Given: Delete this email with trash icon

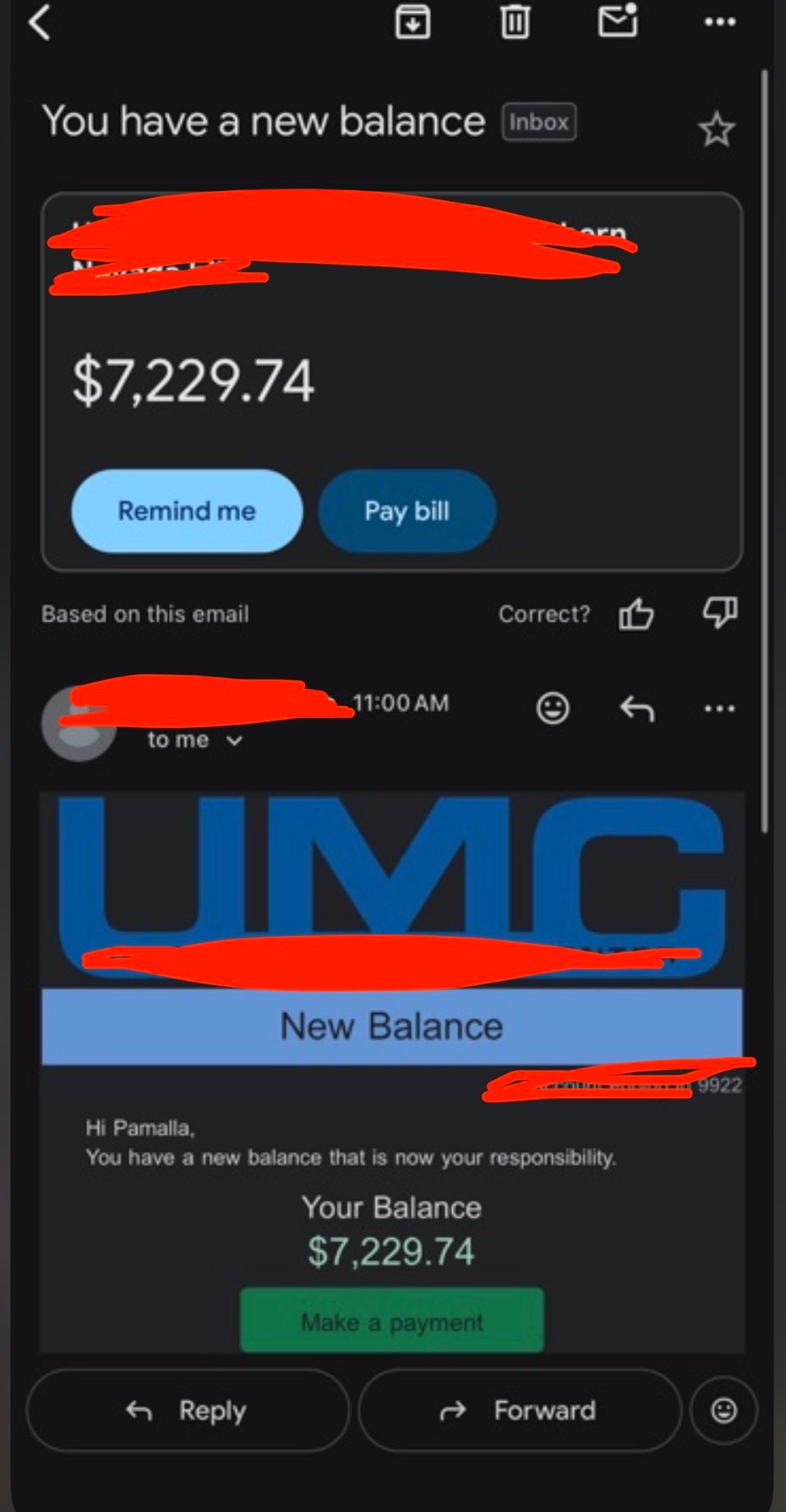Looking at the screenshot, I should (515, 21).
